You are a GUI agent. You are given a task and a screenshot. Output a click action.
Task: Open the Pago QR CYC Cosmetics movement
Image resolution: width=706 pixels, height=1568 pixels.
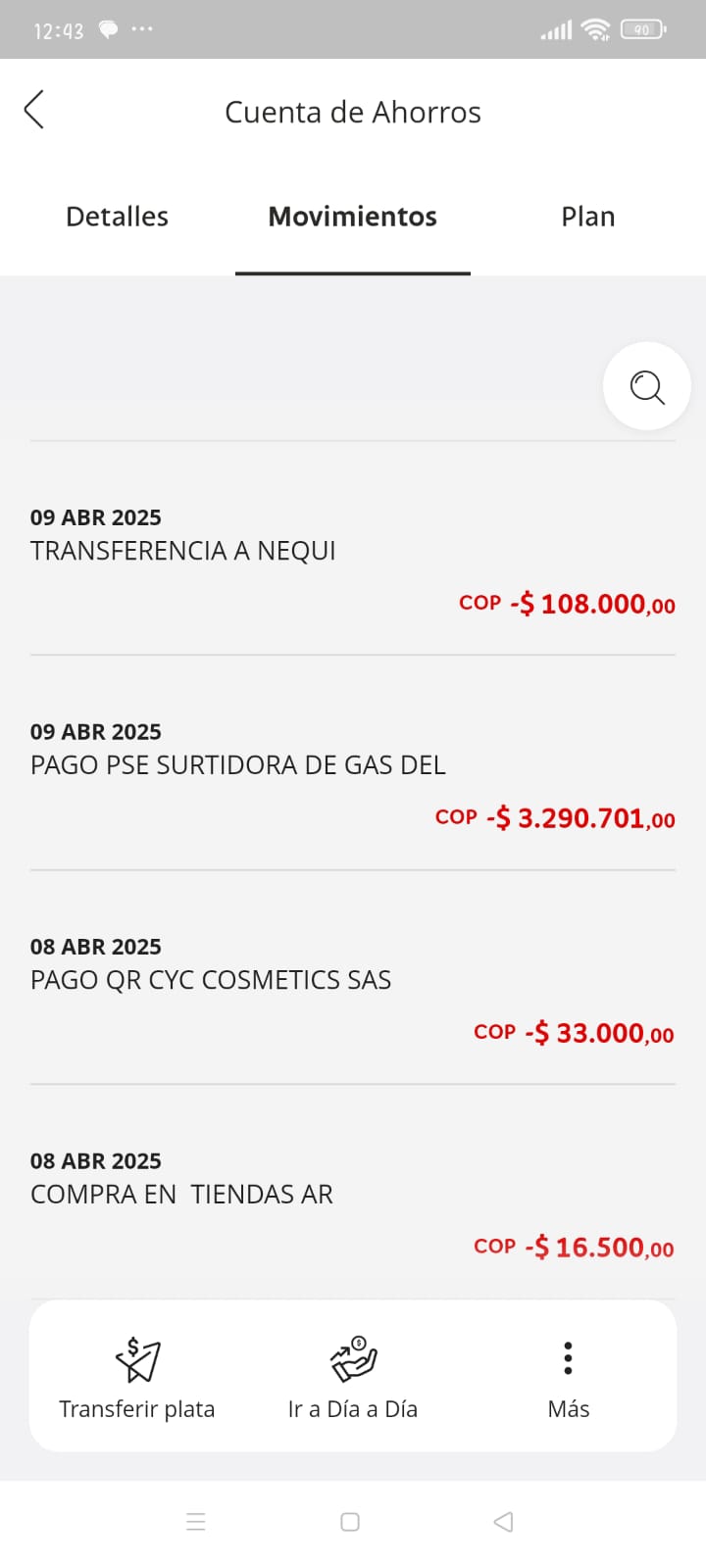coord(353,990)
